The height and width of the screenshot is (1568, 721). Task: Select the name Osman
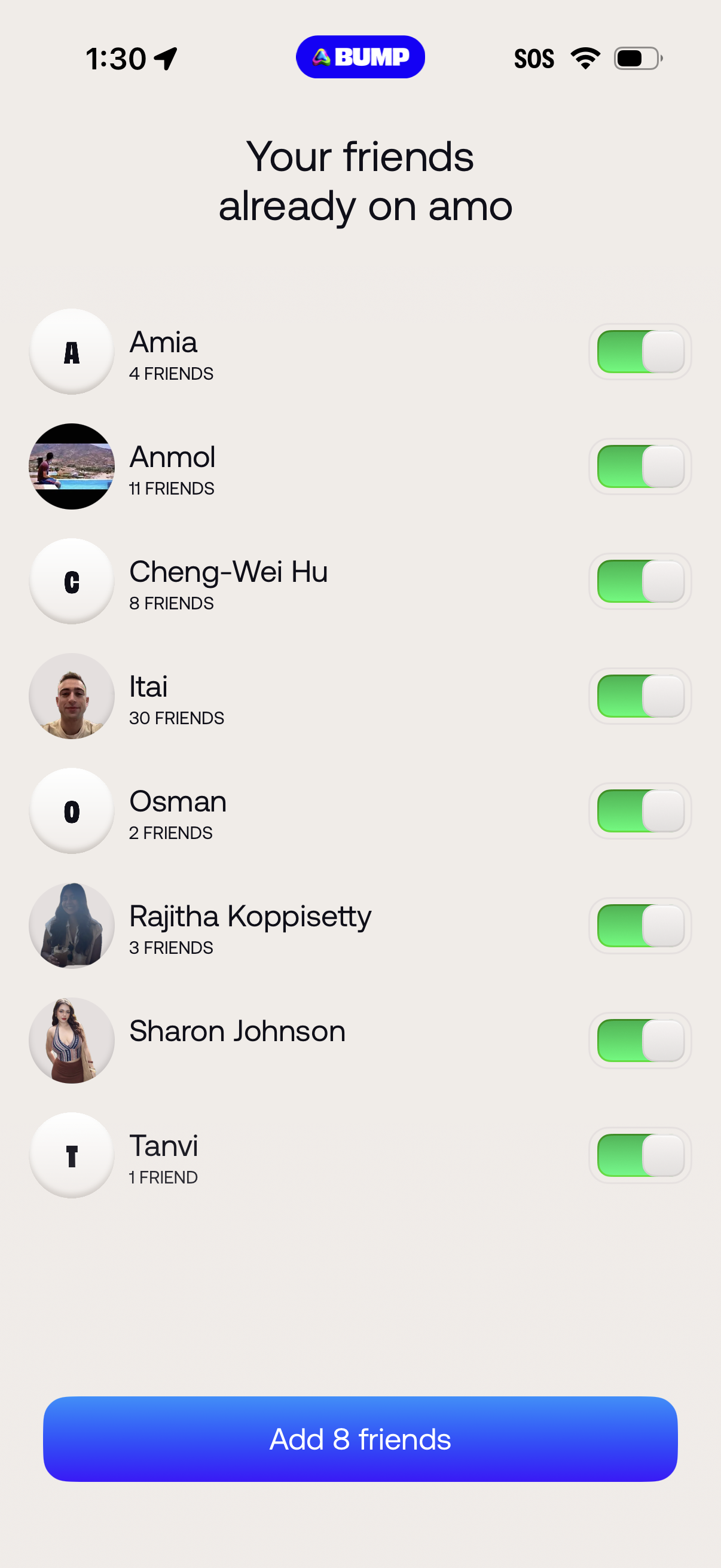pyautogui.click(x=177, y=802)
